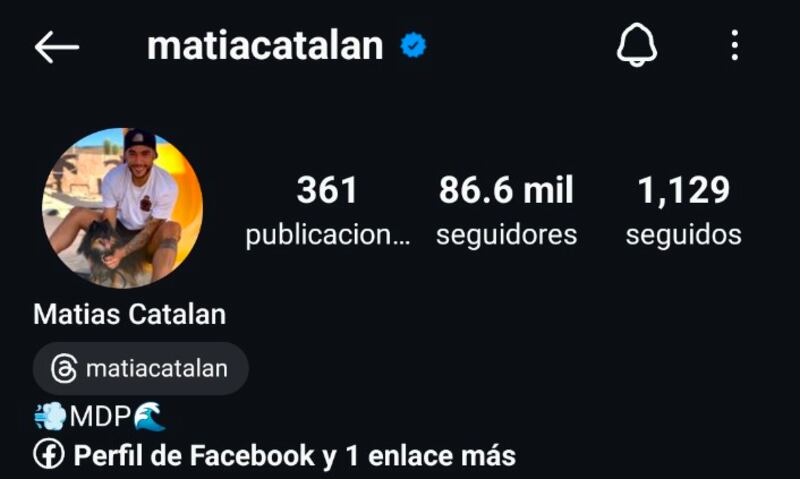This screenshot has height=479, width=800.
Task: View the 86.6 mil seguidores list
Action: tap(506, 210)
